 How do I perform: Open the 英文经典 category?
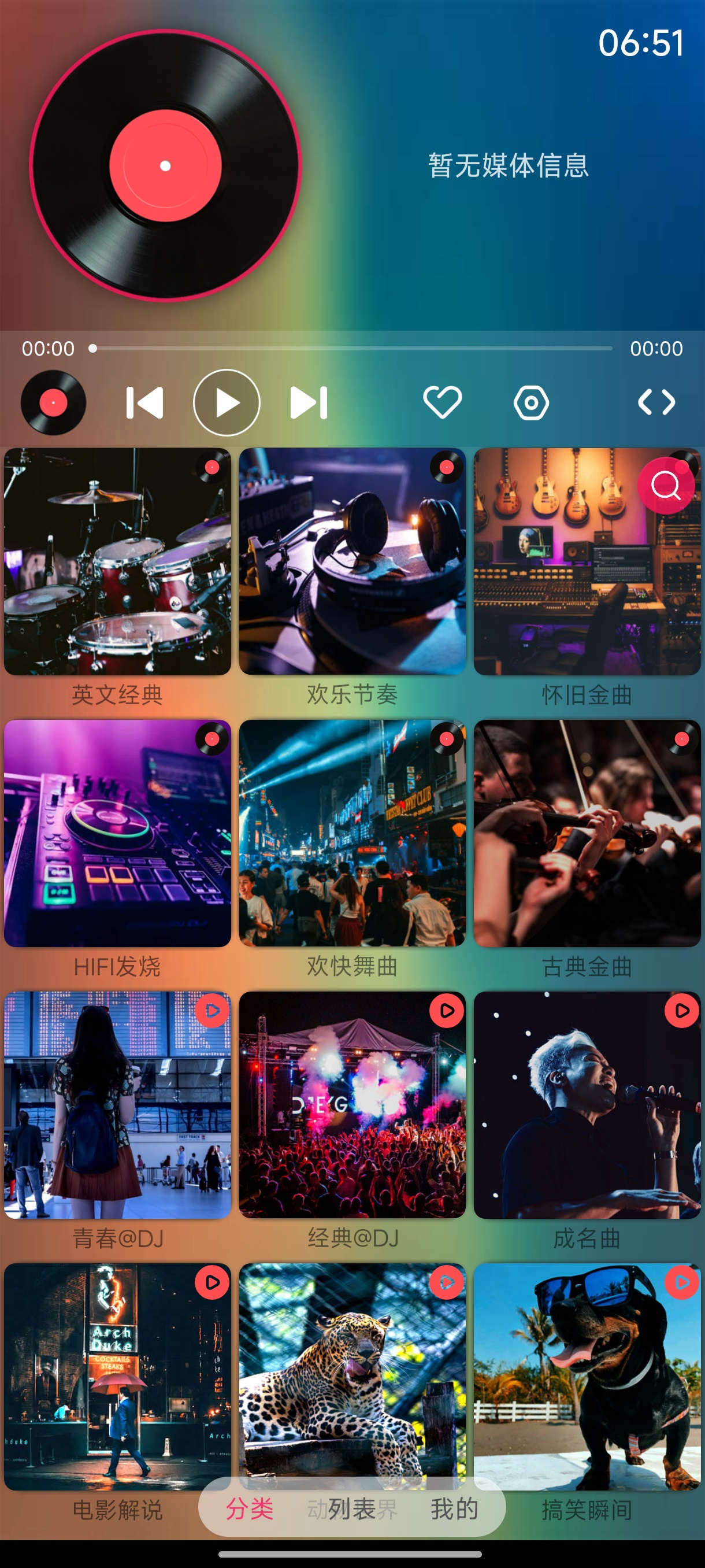pyautogui.click(x=117, y=562)
